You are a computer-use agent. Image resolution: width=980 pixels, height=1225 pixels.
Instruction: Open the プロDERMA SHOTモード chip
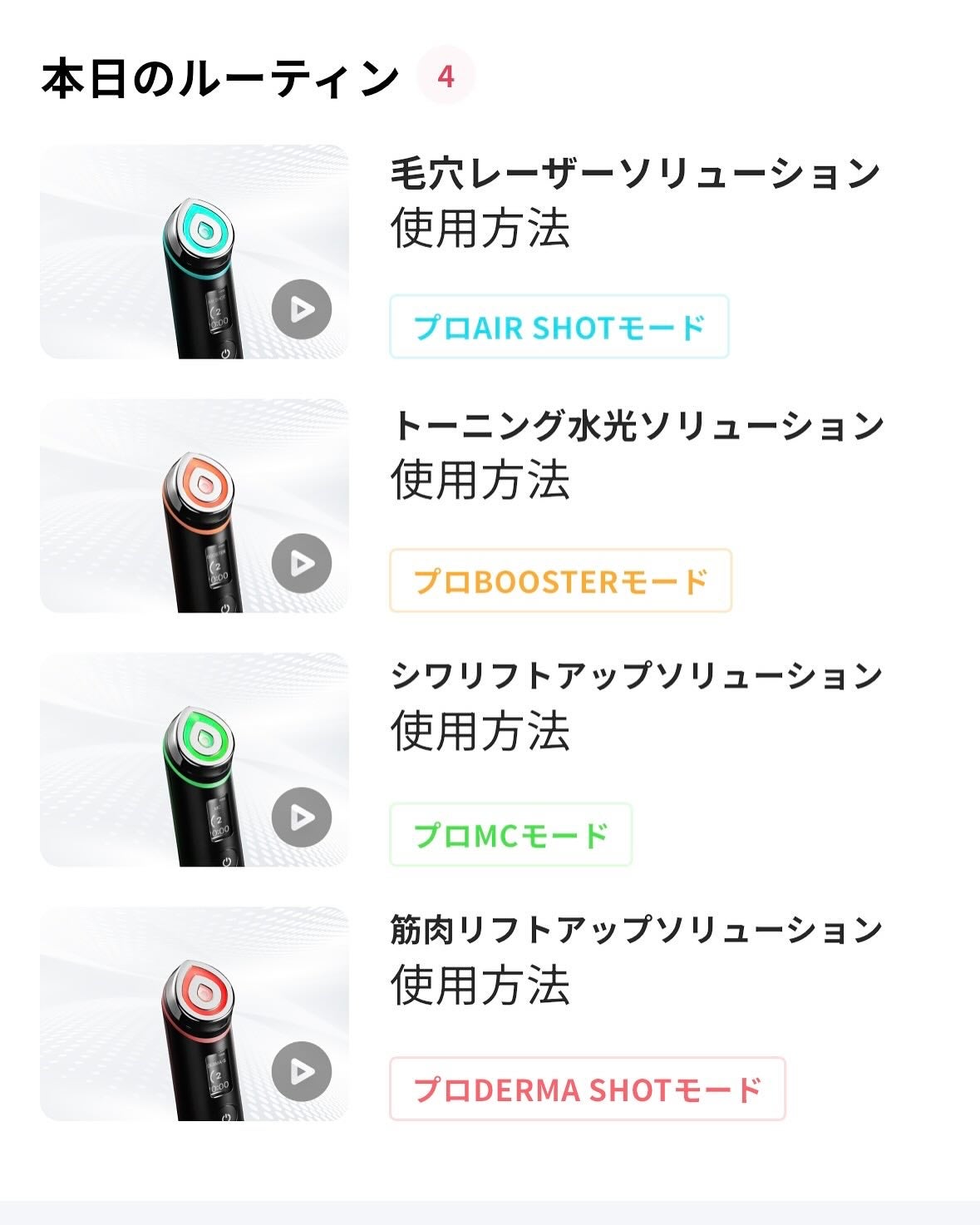point(587,1089)
